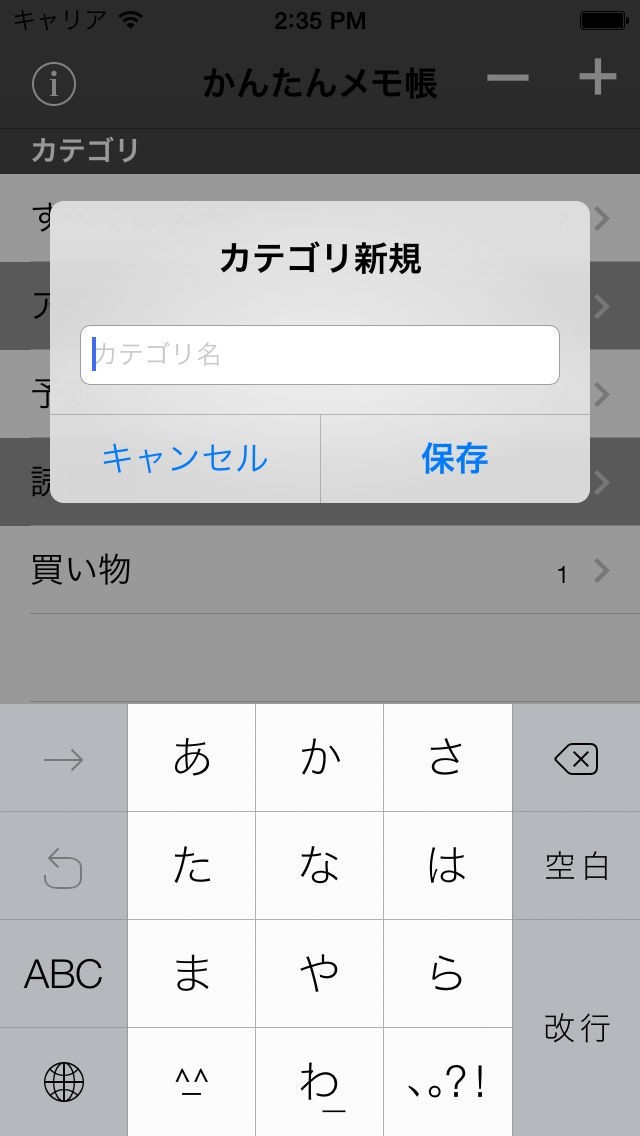Tap the 空白 space key
Screen dimensions: 640x1136
tap(576, 866)
